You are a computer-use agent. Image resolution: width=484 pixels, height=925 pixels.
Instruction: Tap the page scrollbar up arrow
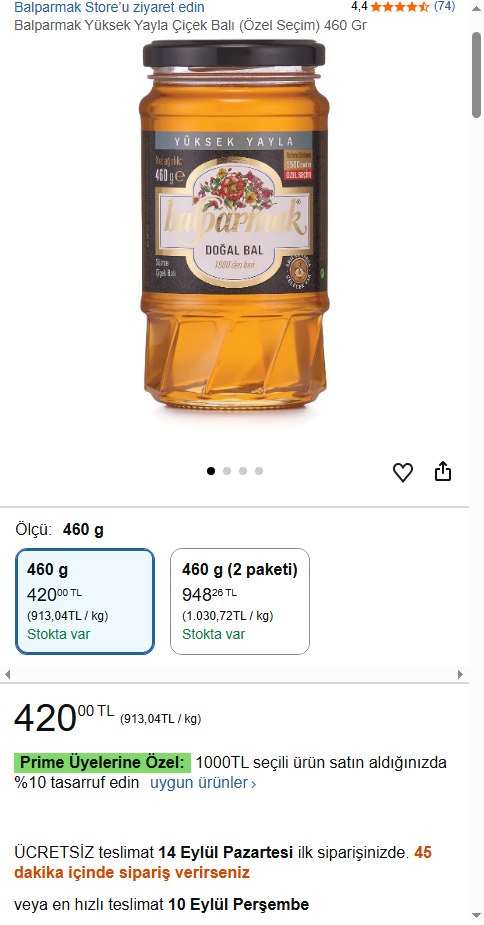point(476,8)
